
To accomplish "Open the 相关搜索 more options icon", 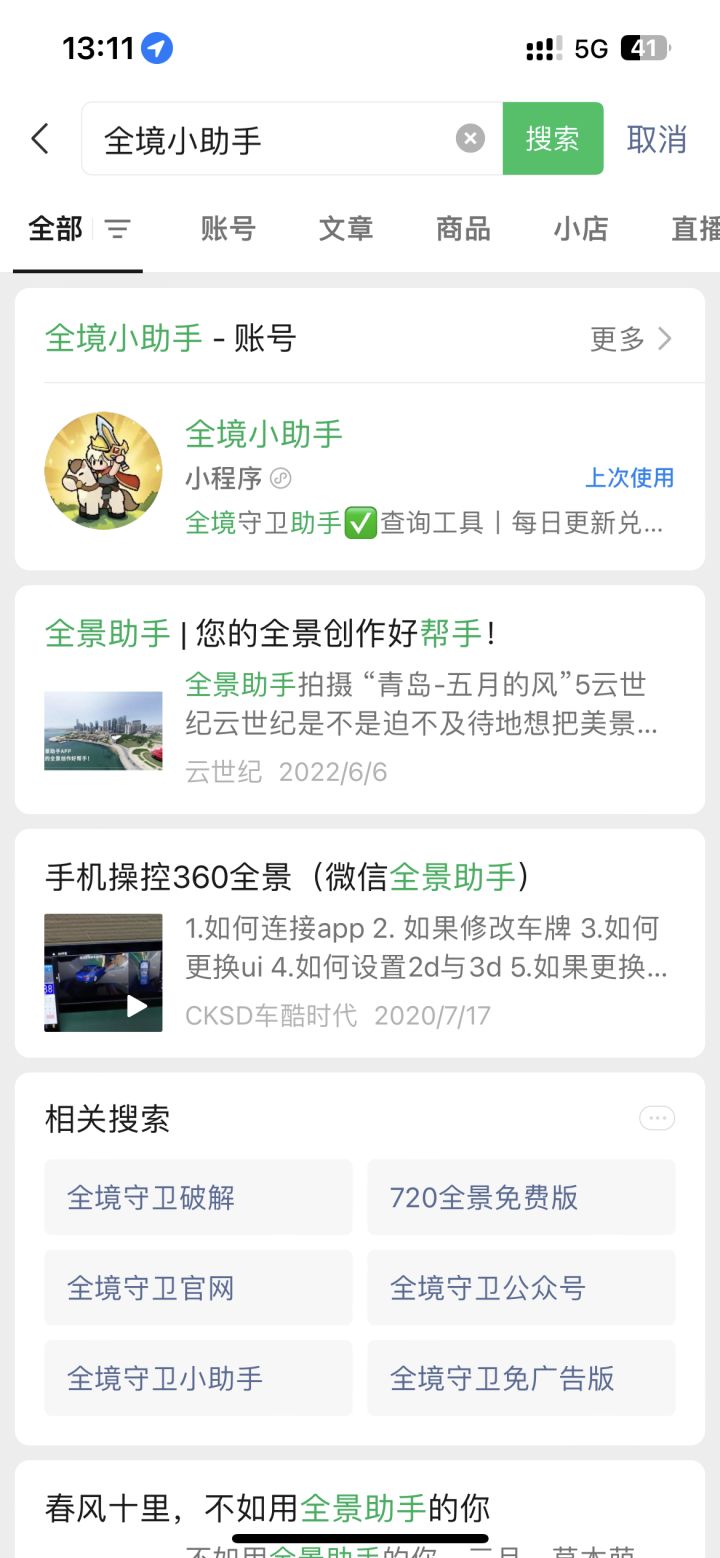I will [657, 1118].
